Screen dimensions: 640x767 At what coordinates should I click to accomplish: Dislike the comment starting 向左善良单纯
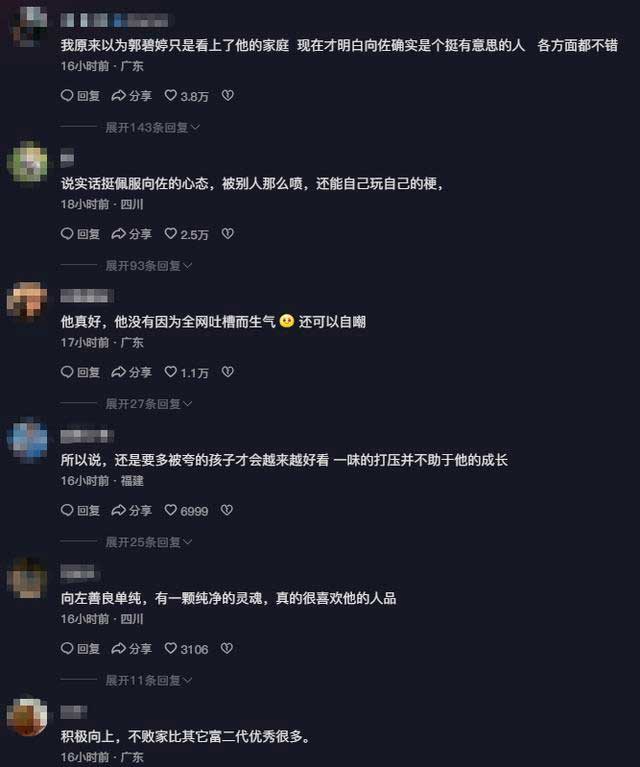pos(227,649)
